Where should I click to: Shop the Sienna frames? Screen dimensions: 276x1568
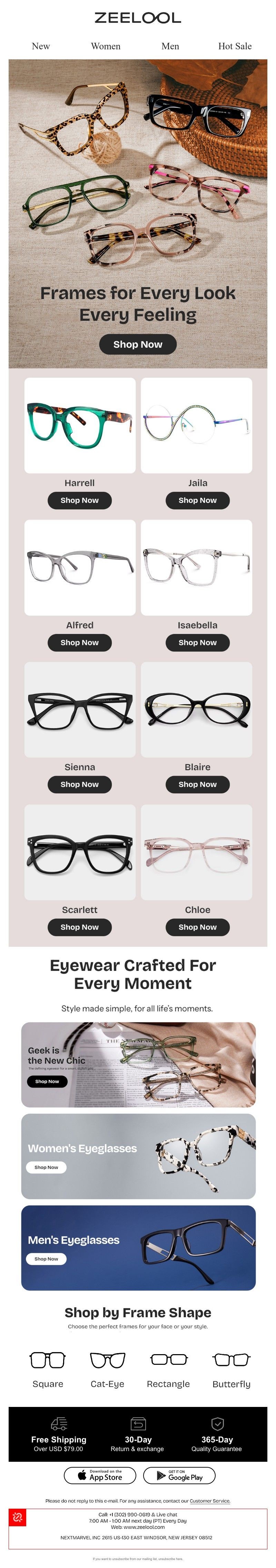[x=79, y=784]
